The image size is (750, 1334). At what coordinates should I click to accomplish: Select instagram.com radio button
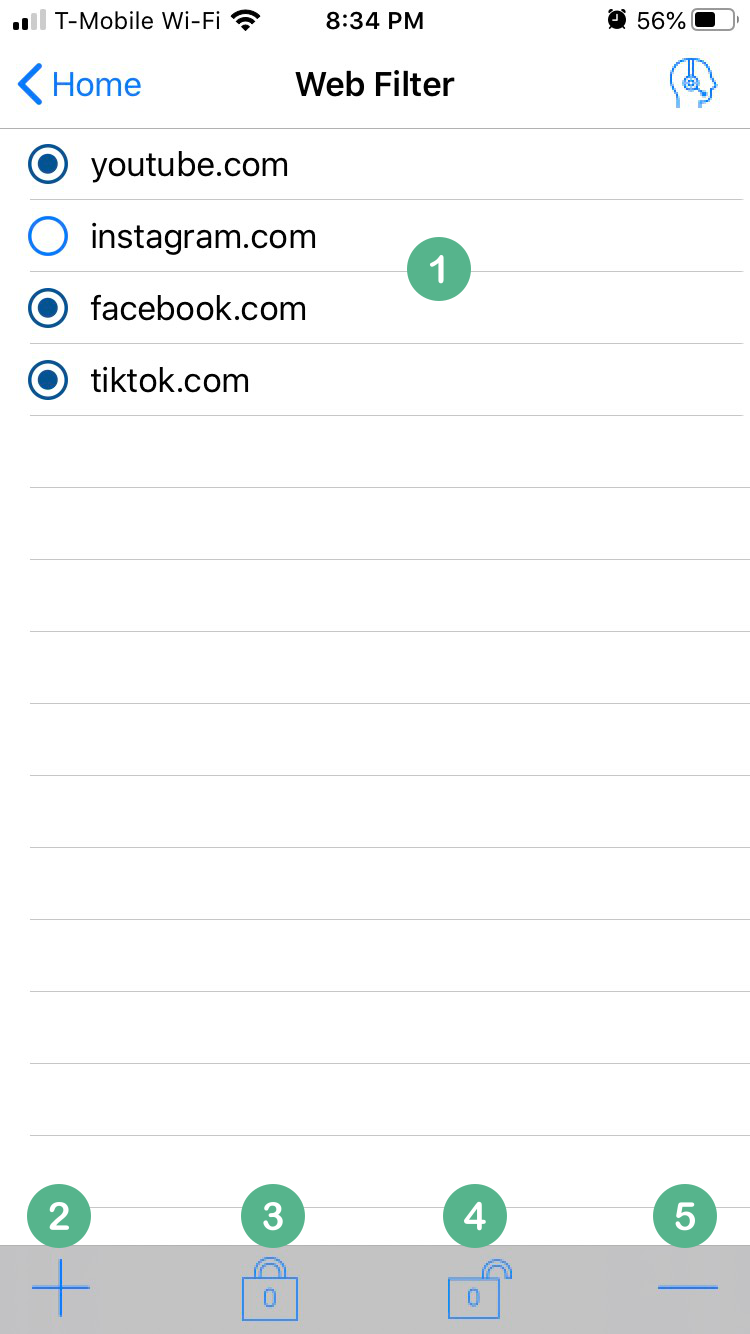[x=48, y=237]
